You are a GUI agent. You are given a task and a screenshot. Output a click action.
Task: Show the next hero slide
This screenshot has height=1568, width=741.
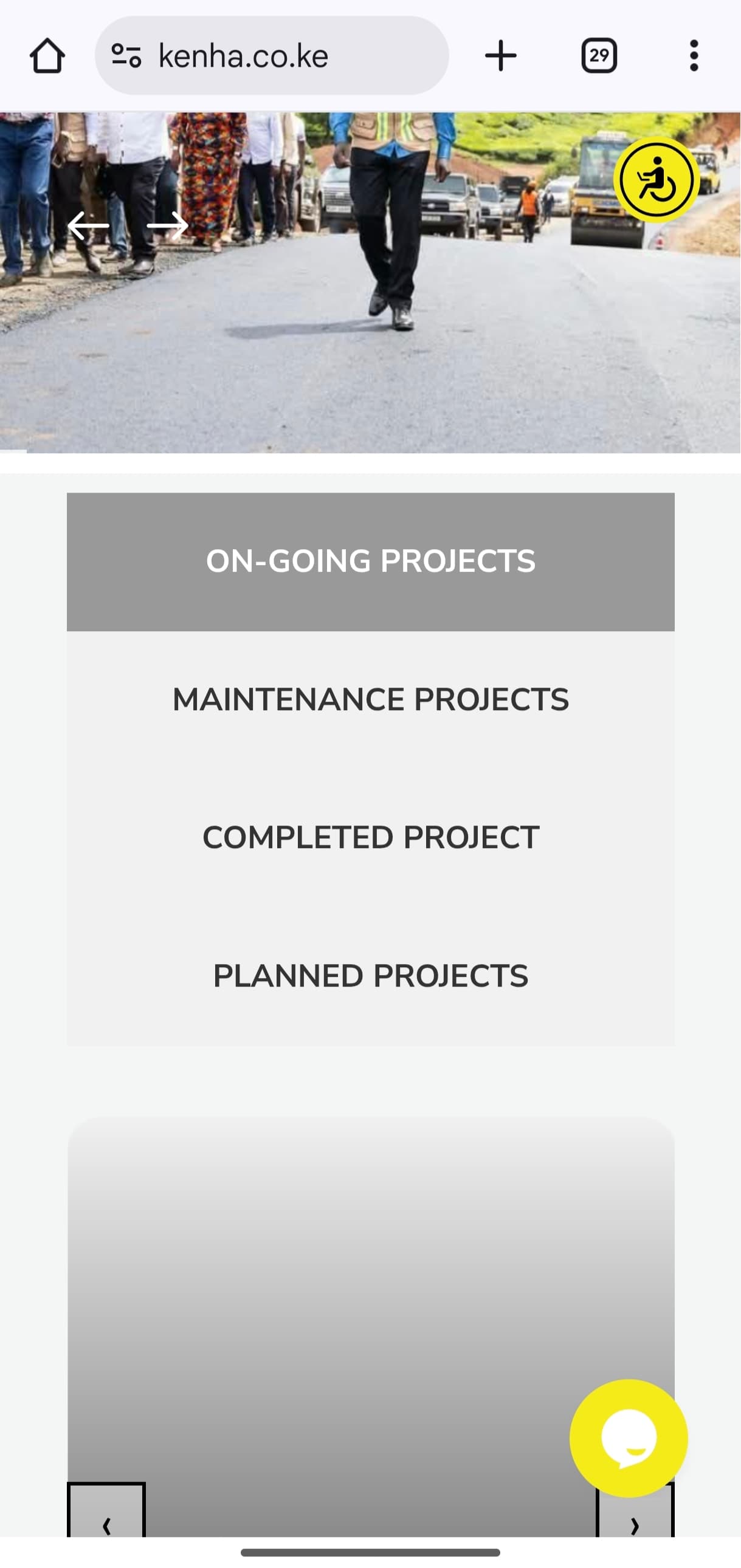[167, 227]
